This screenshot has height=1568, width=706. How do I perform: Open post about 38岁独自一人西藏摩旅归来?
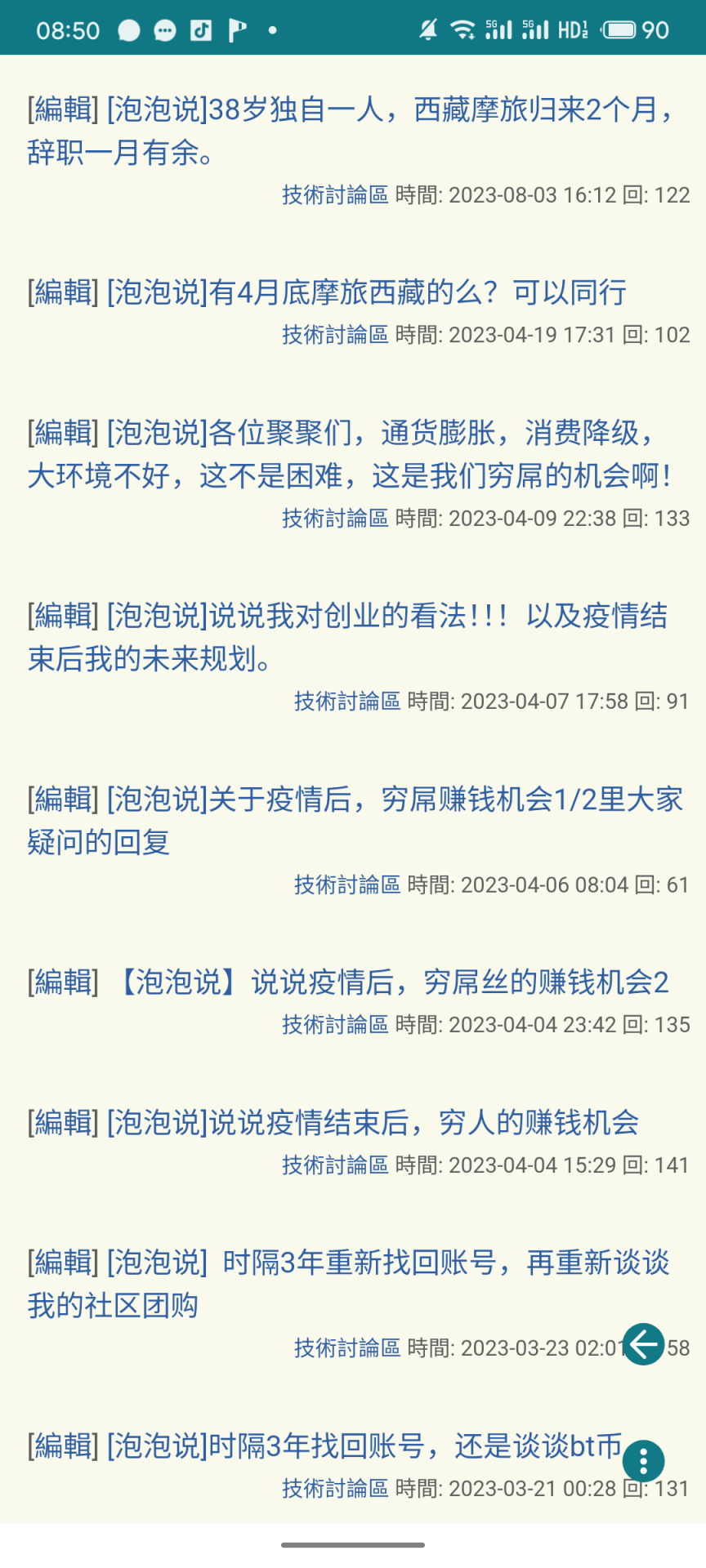[392, 110]
